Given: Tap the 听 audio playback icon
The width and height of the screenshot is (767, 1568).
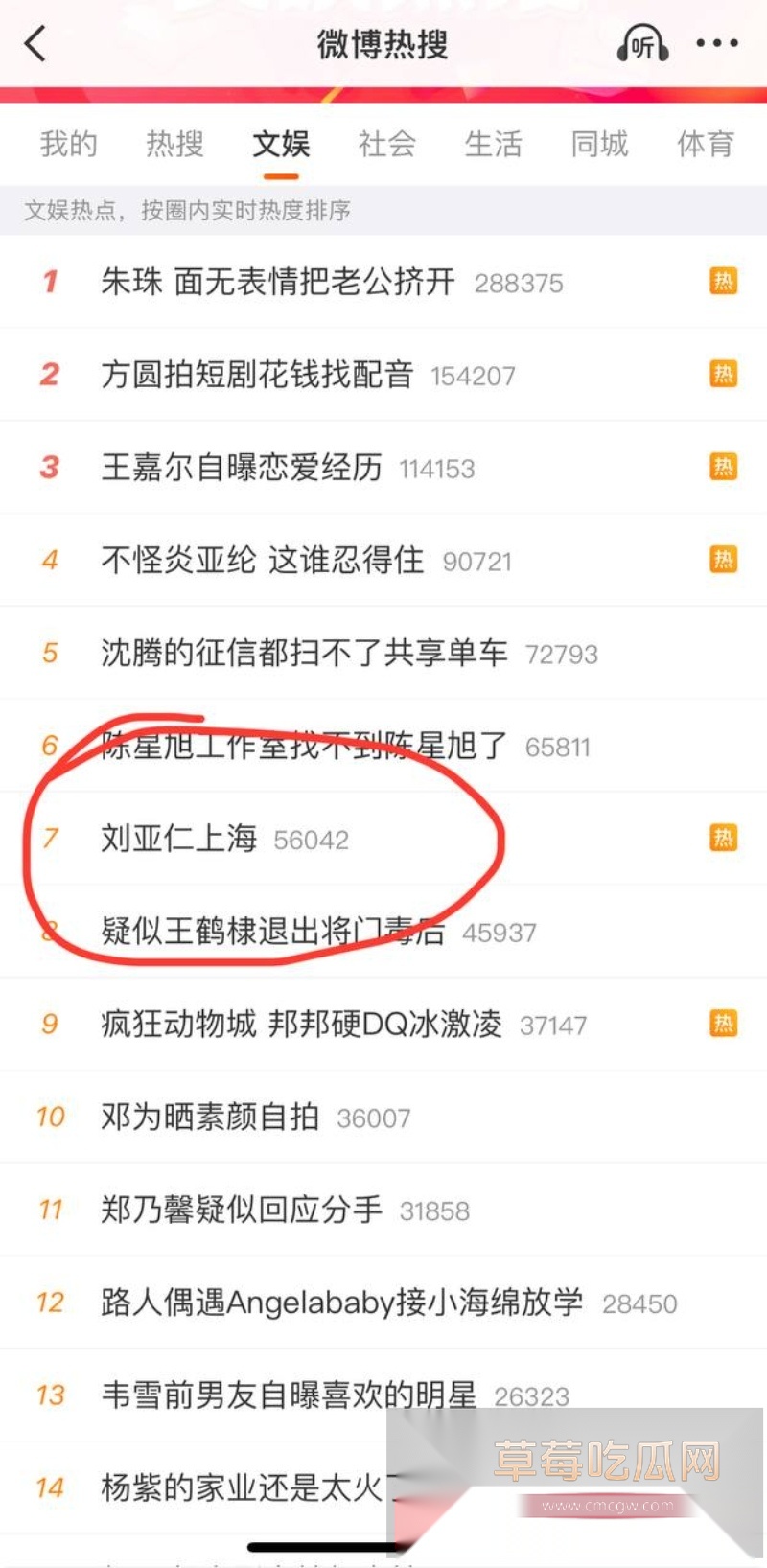Looking at the screenshot, I should [640, 43].
